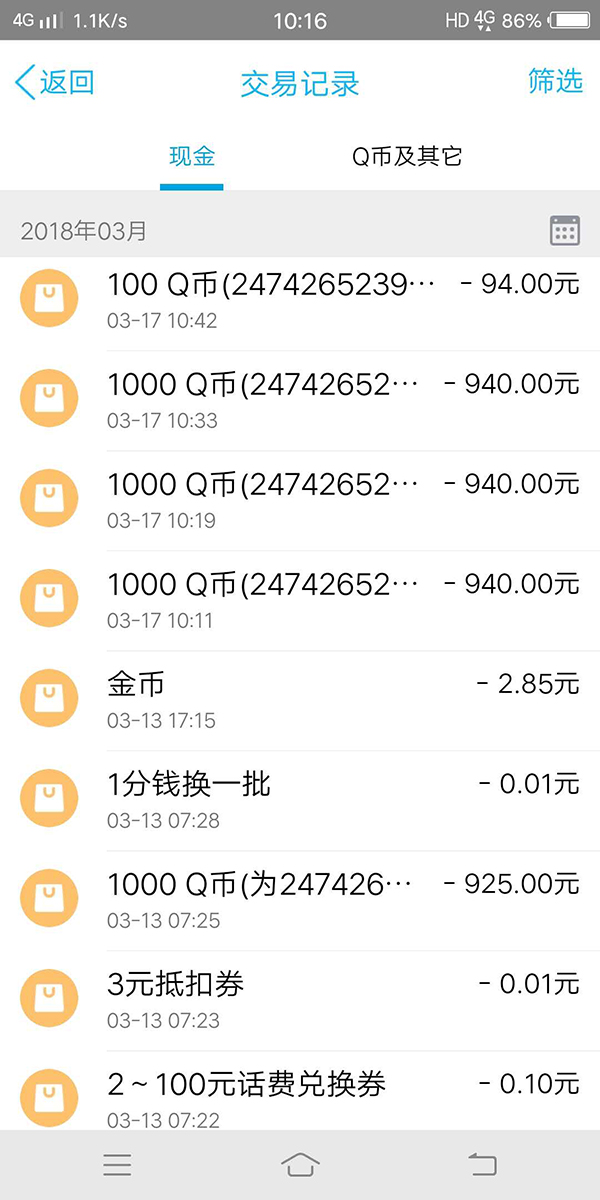This screenshot has width=600, height=1200.
Task: Open the 3元抵扣券 transaction record
Action: point(300,1001)
